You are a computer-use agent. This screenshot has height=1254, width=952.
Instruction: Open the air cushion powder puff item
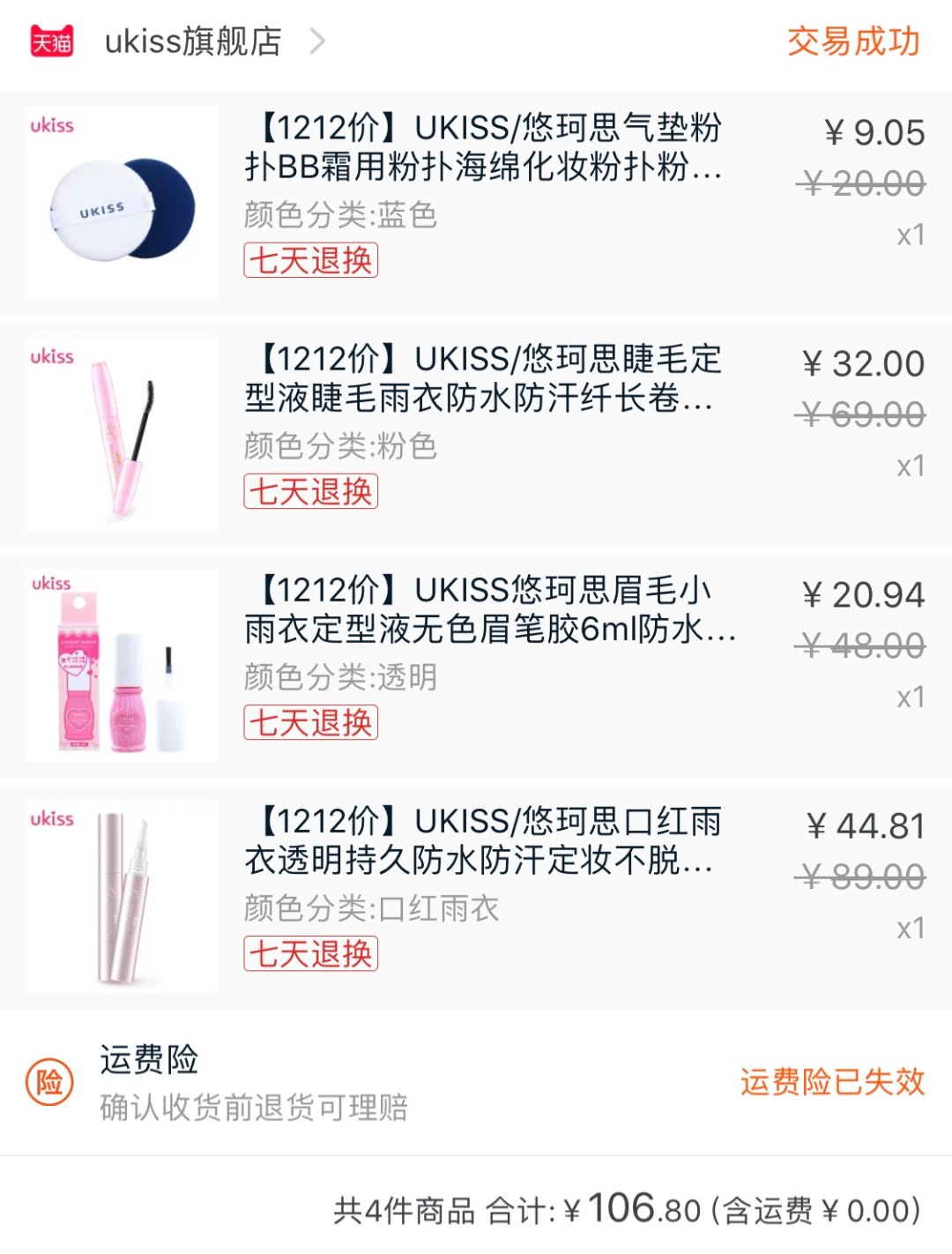point(483,146)
